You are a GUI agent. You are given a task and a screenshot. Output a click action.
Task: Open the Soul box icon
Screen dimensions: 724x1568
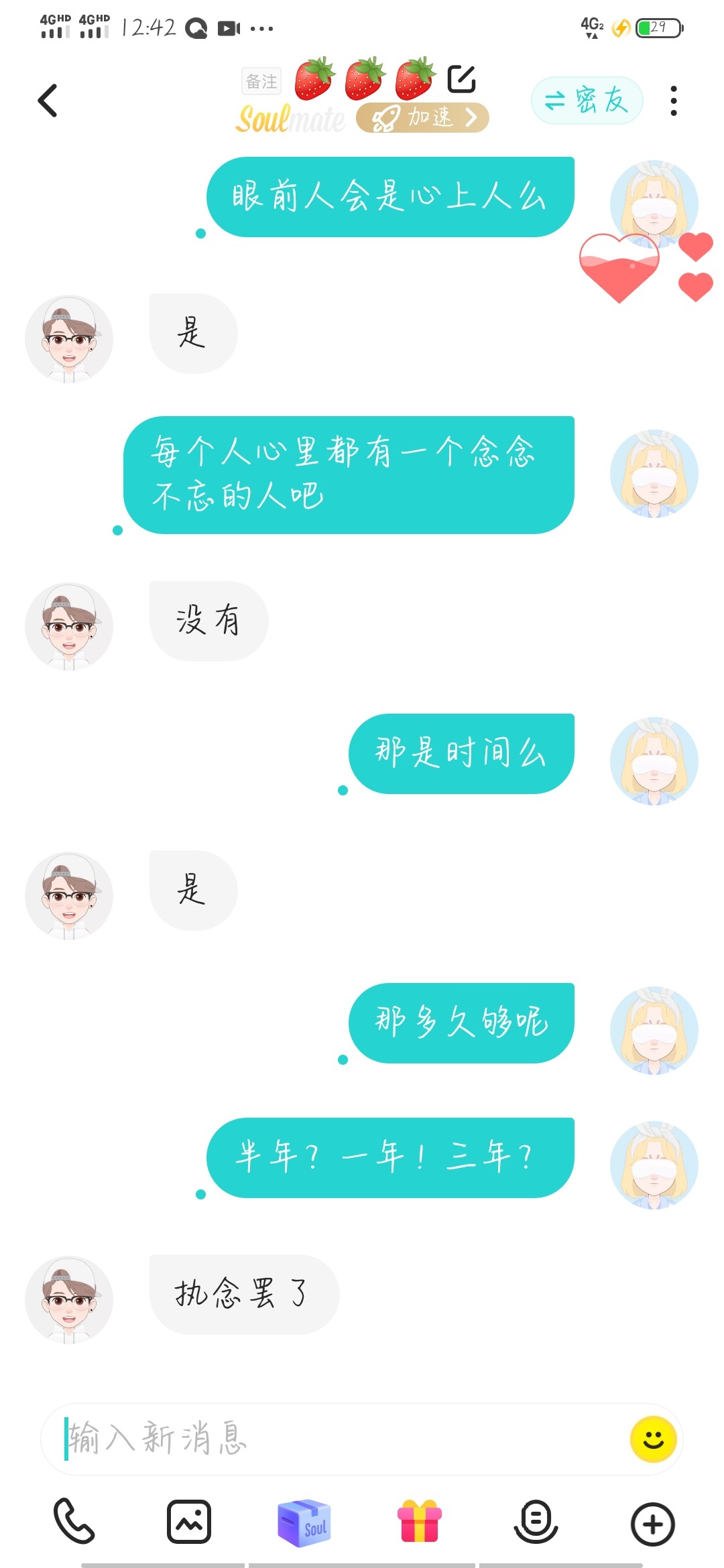point(304,1522)
